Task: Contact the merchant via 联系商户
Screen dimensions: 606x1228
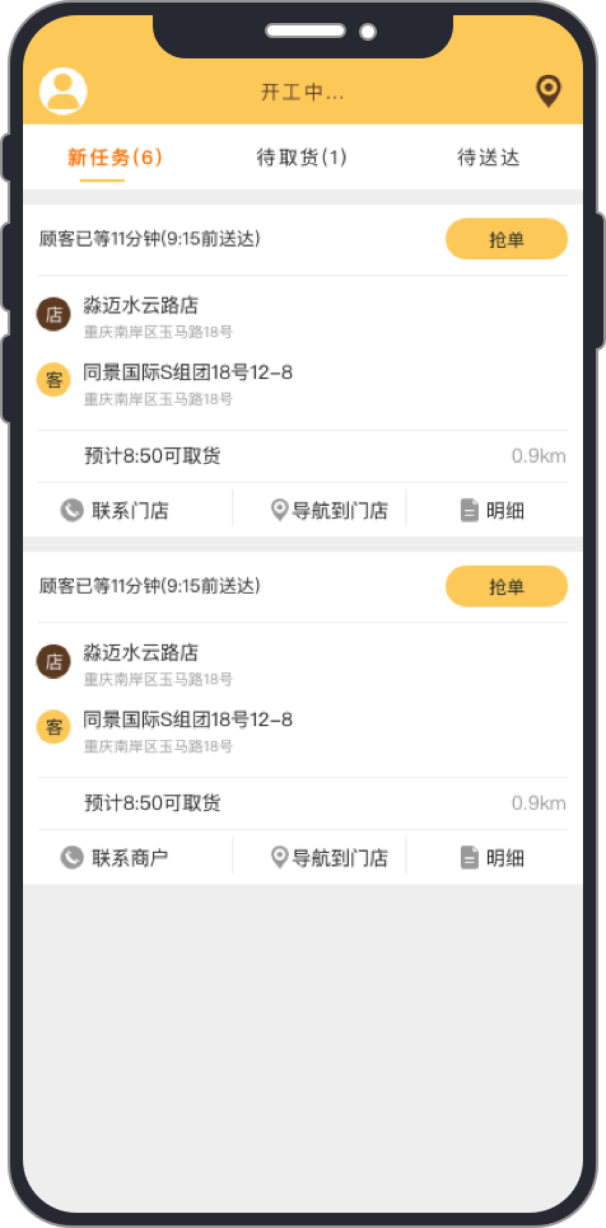Action: (x=114, y=858)
